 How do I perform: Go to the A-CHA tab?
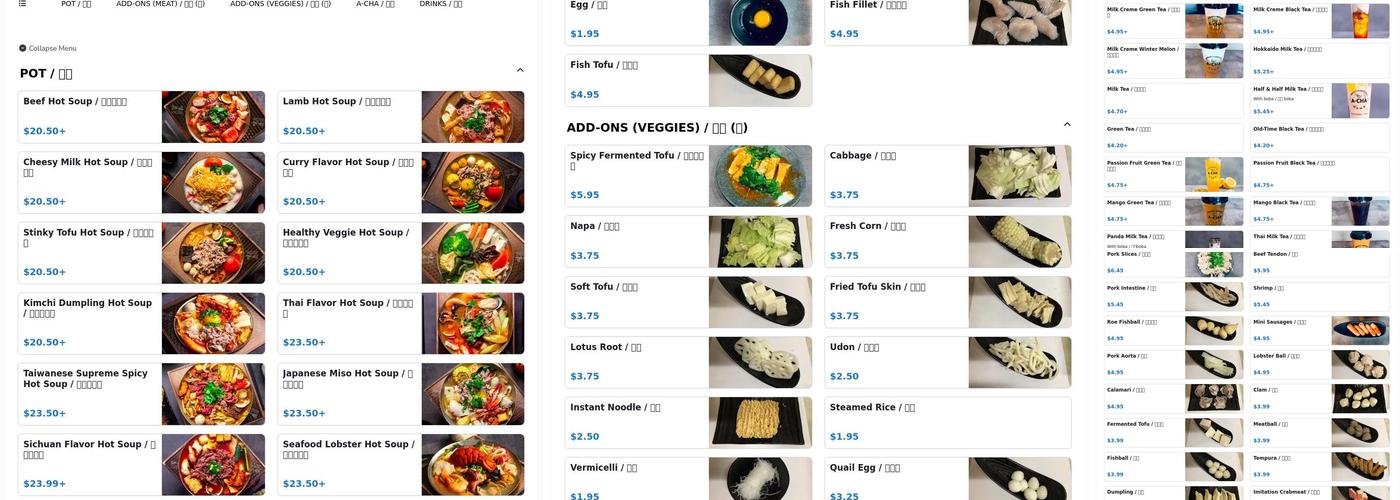tap(375, 4)
